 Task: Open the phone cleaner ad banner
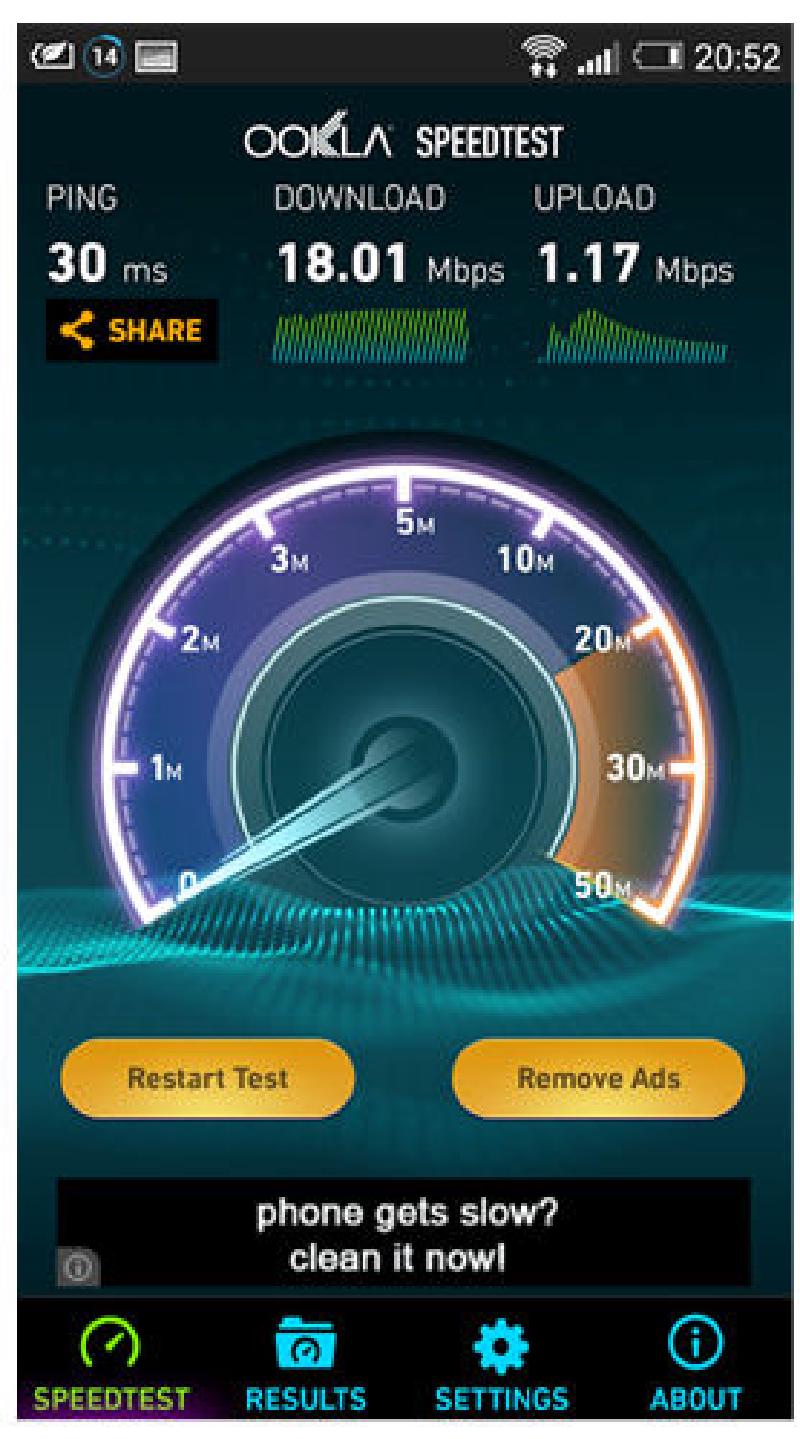click(x=405, y=1232)
